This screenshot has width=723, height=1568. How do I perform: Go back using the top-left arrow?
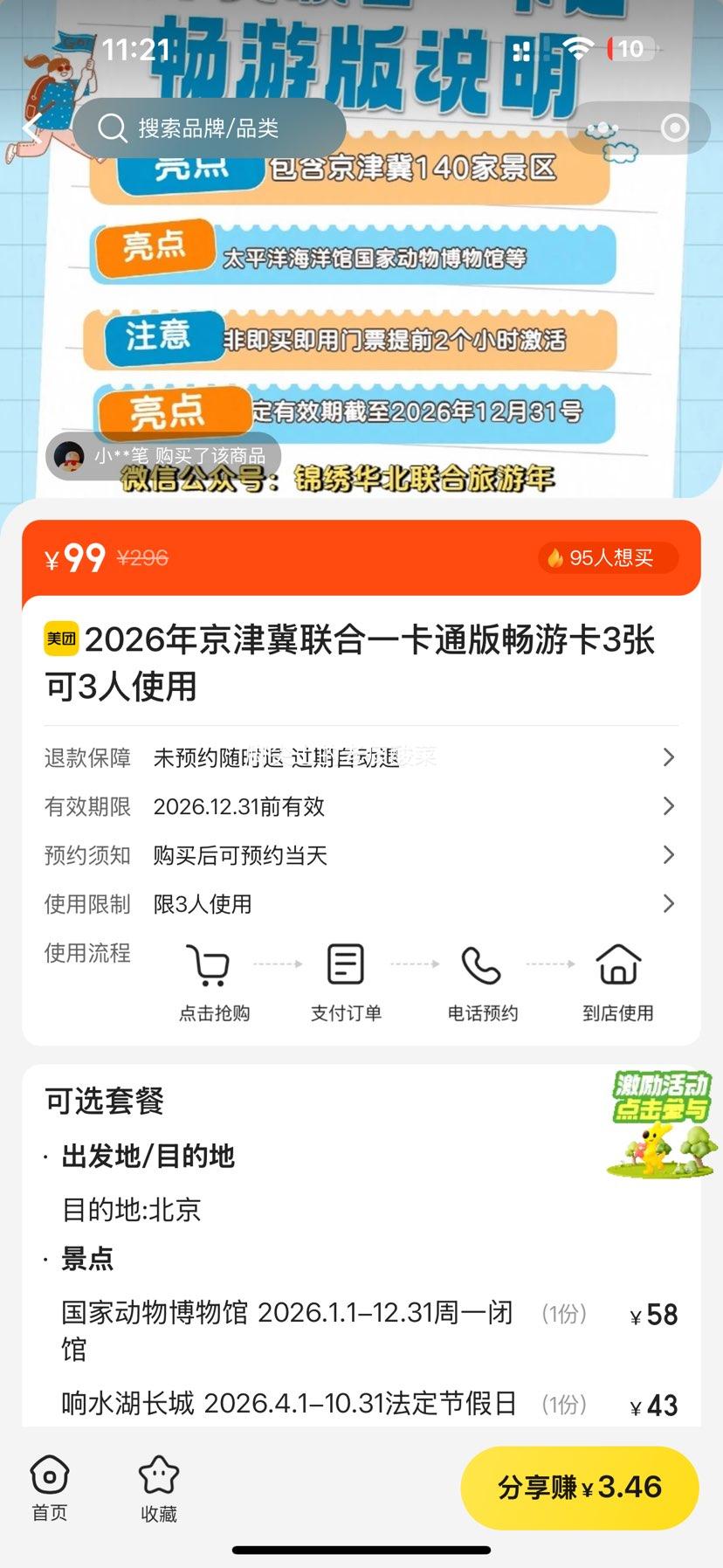click(31, 129)
